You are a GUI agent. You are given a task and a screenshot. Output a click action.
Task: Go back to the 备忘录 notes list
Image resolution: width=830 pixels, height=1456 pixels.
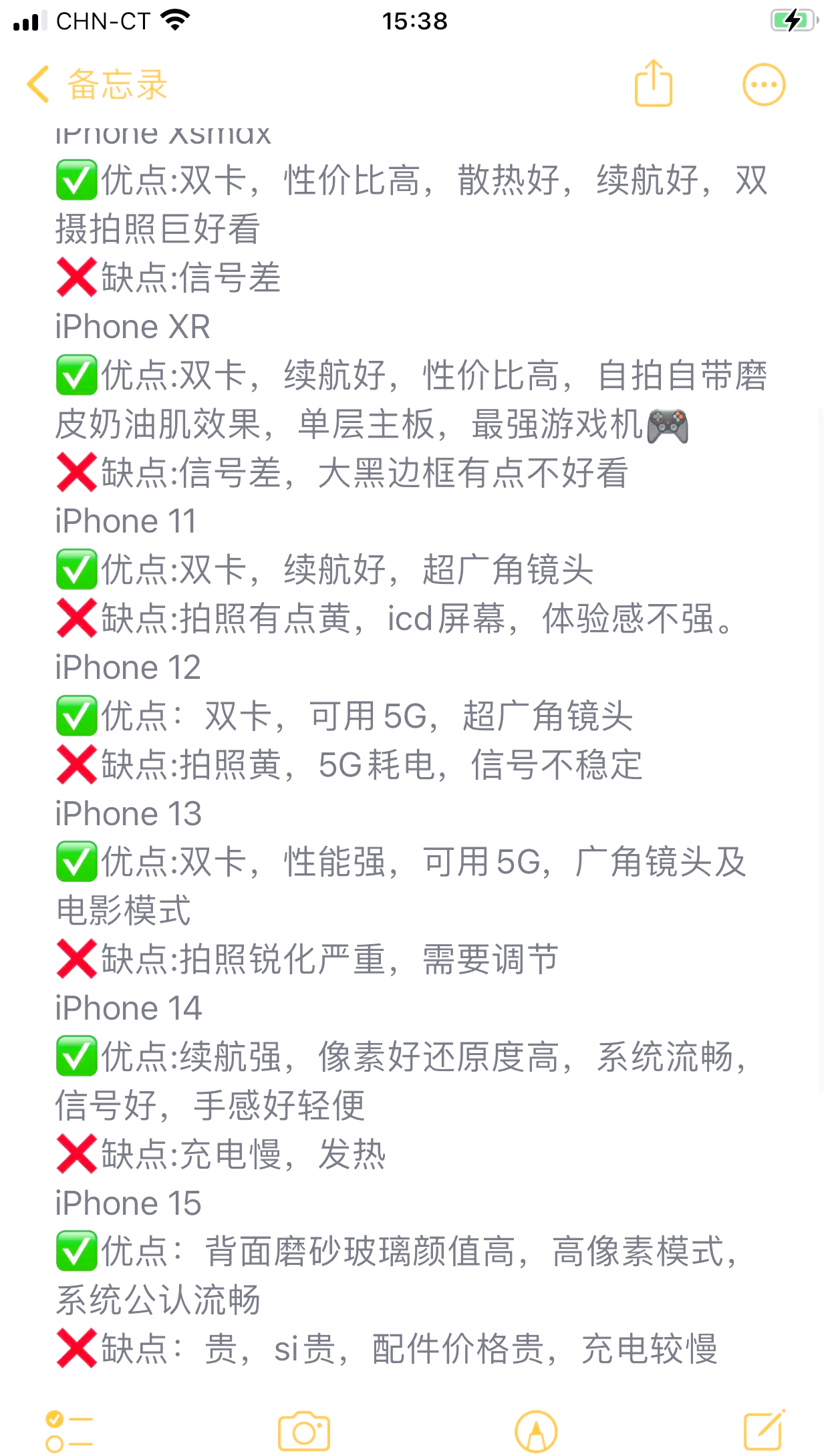click(x=97, y=85)
